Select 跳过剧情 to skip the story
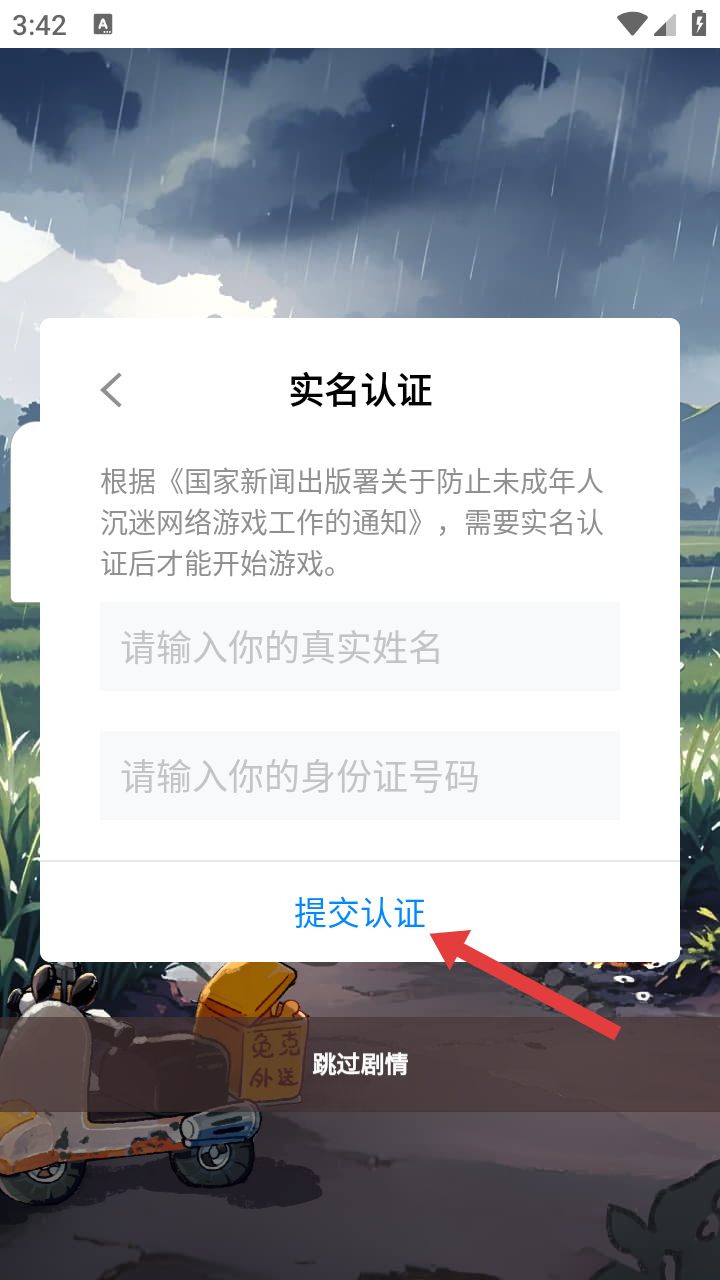This screenshot has width=720, height=1280. 360,1064
